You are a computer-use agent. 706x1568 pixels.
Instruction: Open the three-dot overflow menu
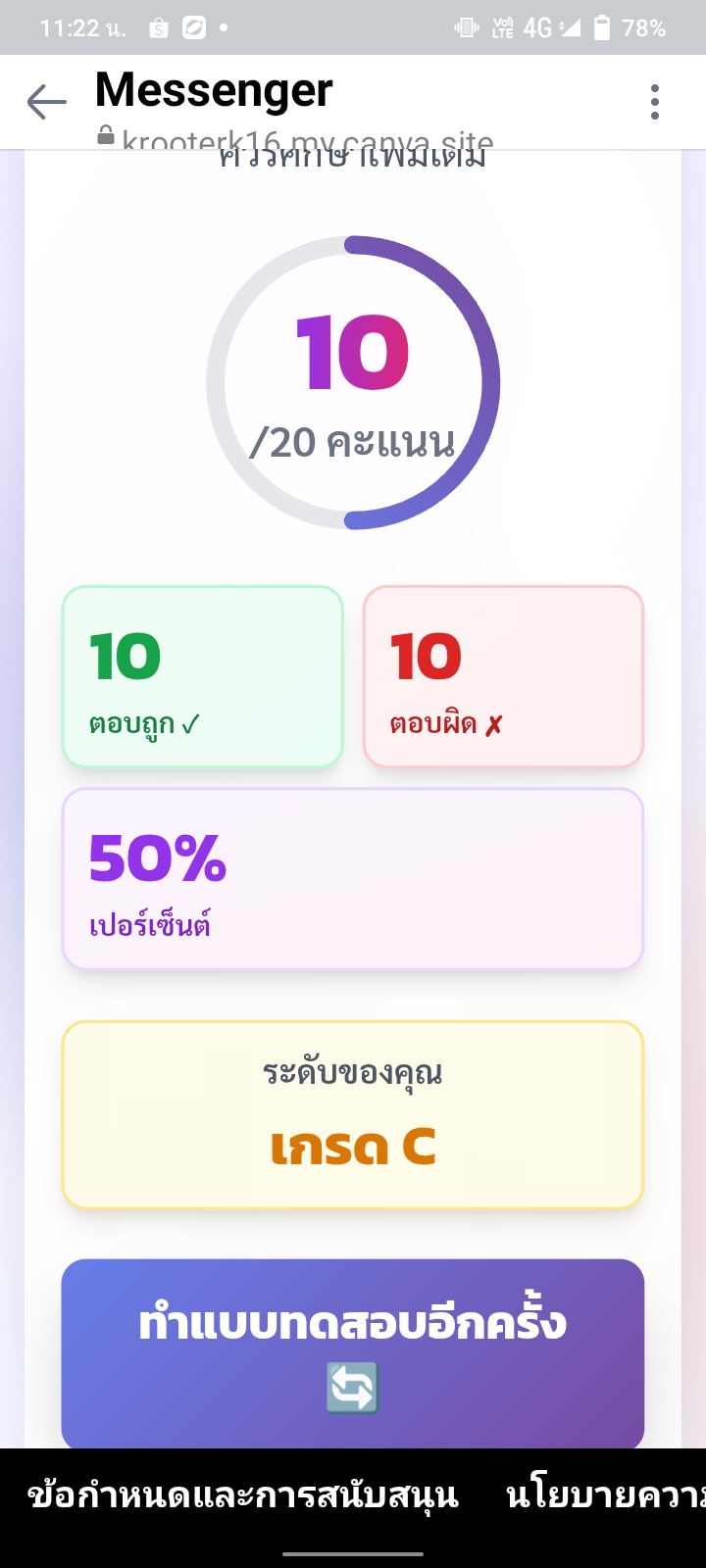[655, 102]
